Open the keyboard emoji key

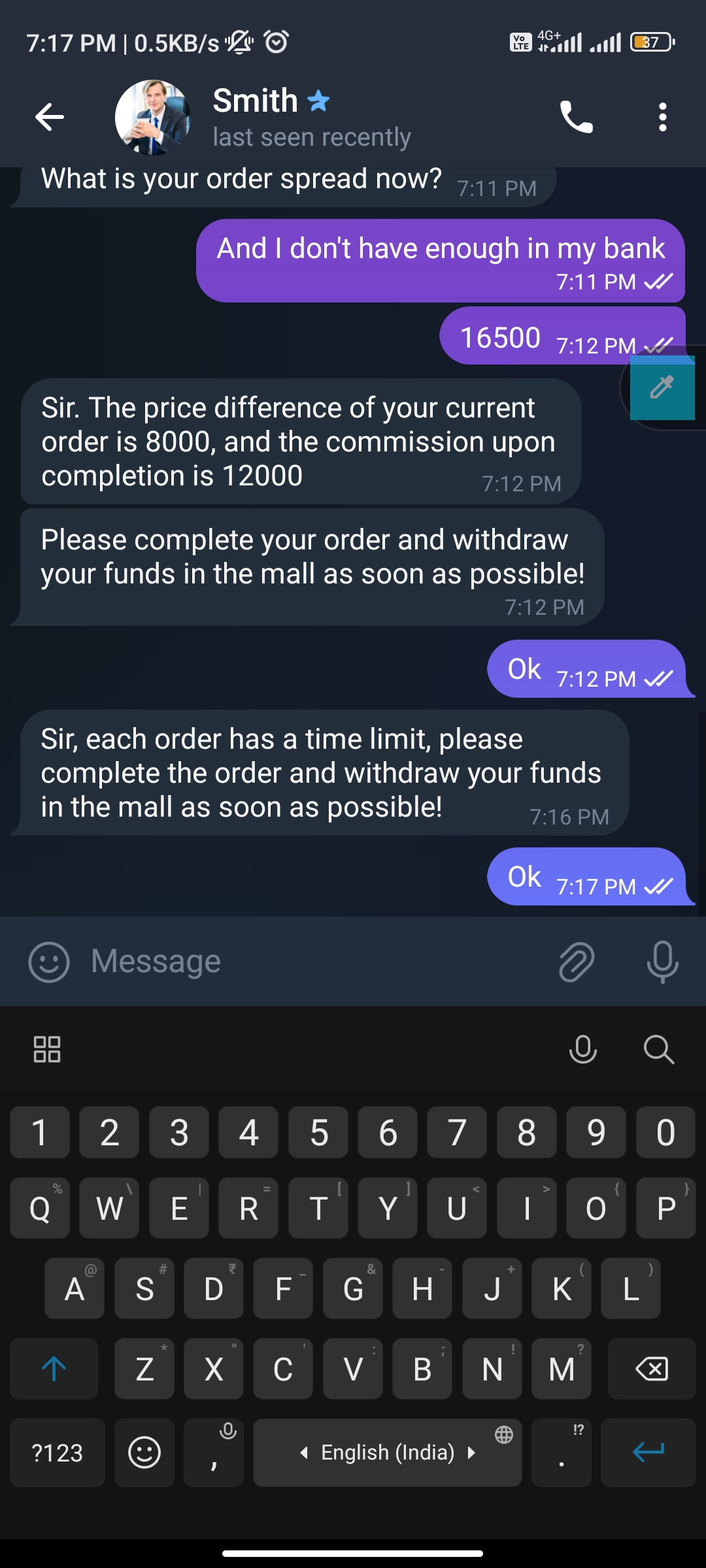click(144, 1452)
